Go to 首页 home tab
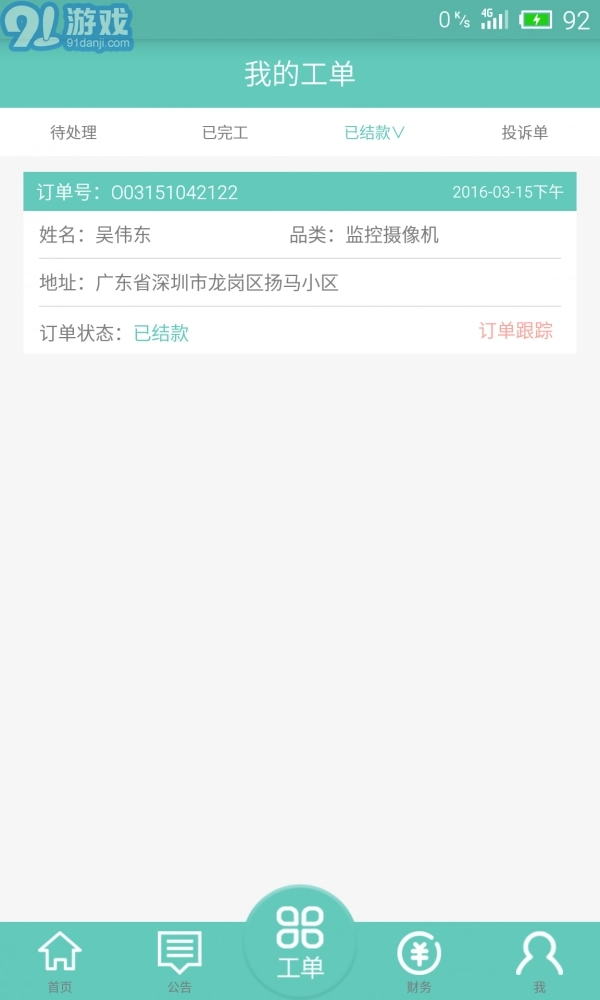The image size is (600, 1000). pyautogui.click(x=60, y=961)
